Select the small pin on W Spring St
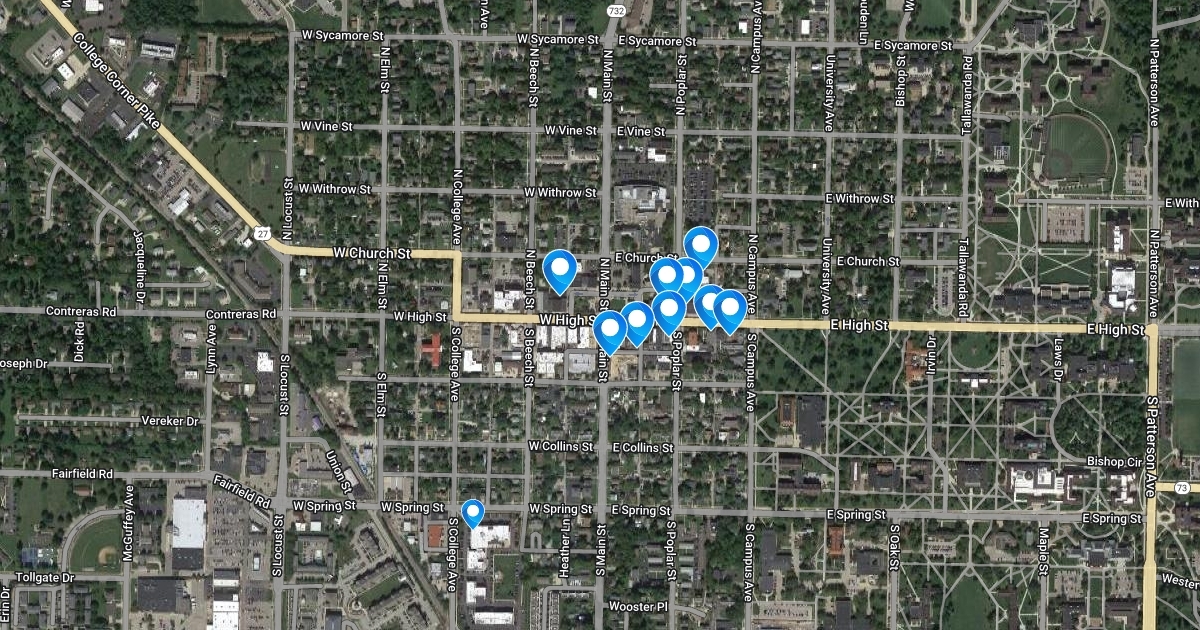 [473, 512]
